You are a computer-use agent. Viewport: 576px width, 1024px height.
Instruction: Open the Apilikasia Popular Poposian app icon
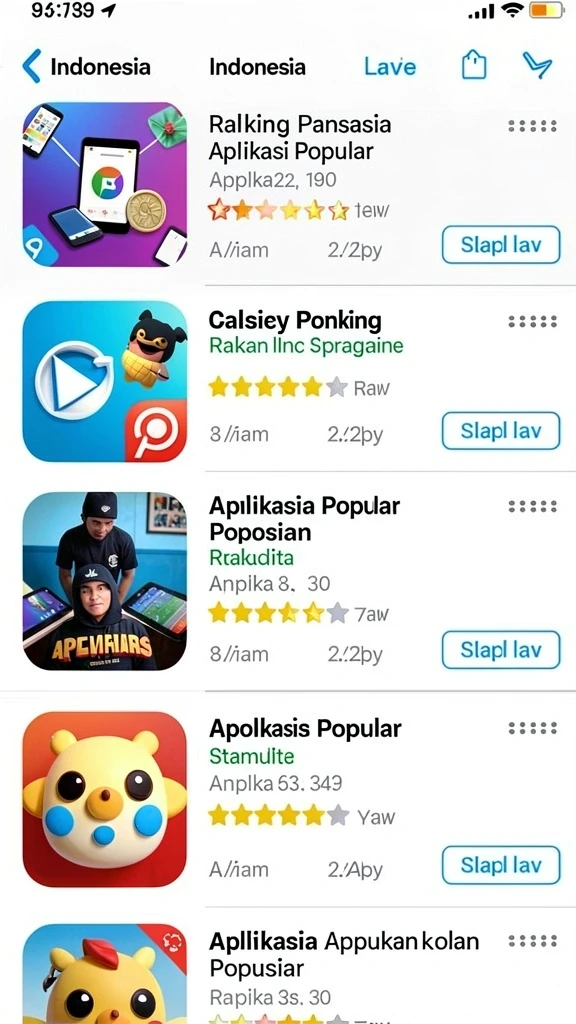point(104,581)
